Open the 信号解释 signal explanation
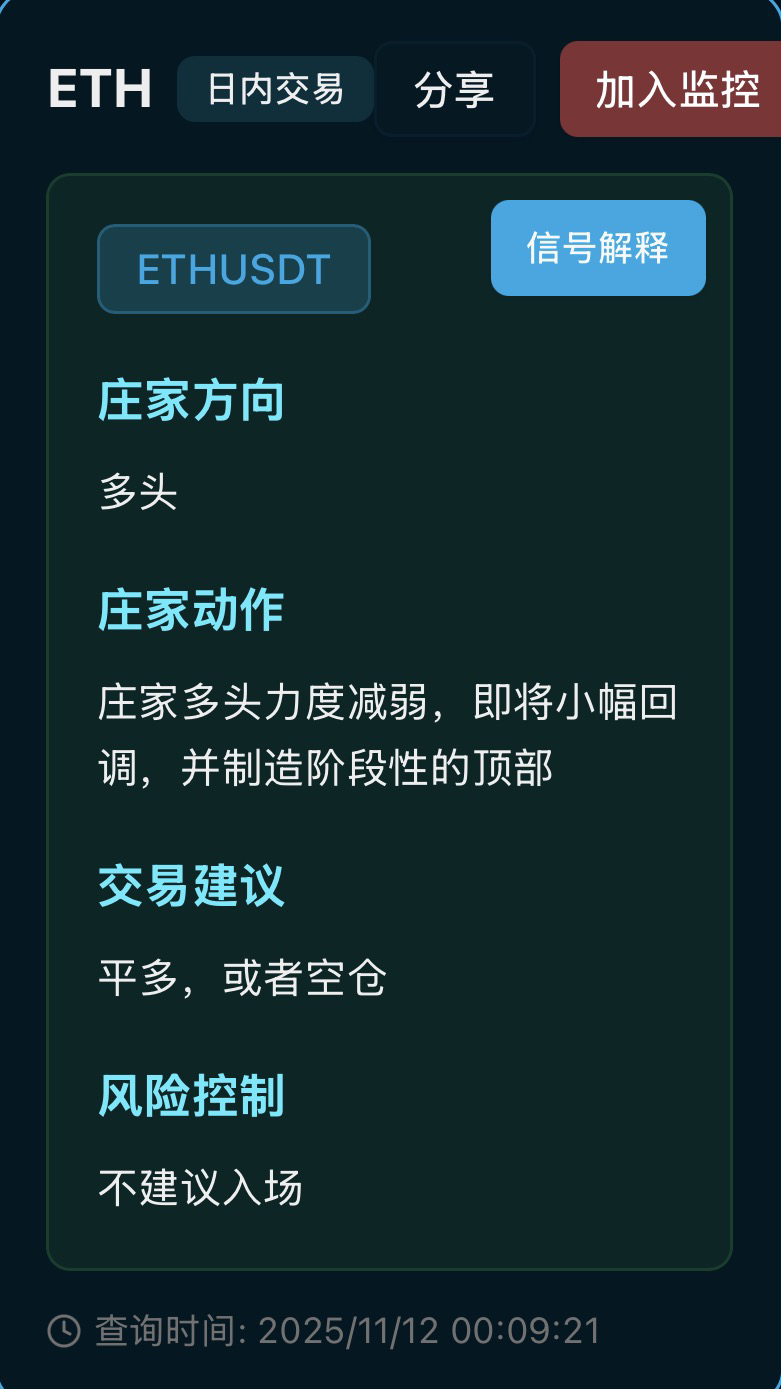This screenshot has width=781, height=1389. click(x=598, y=248)
